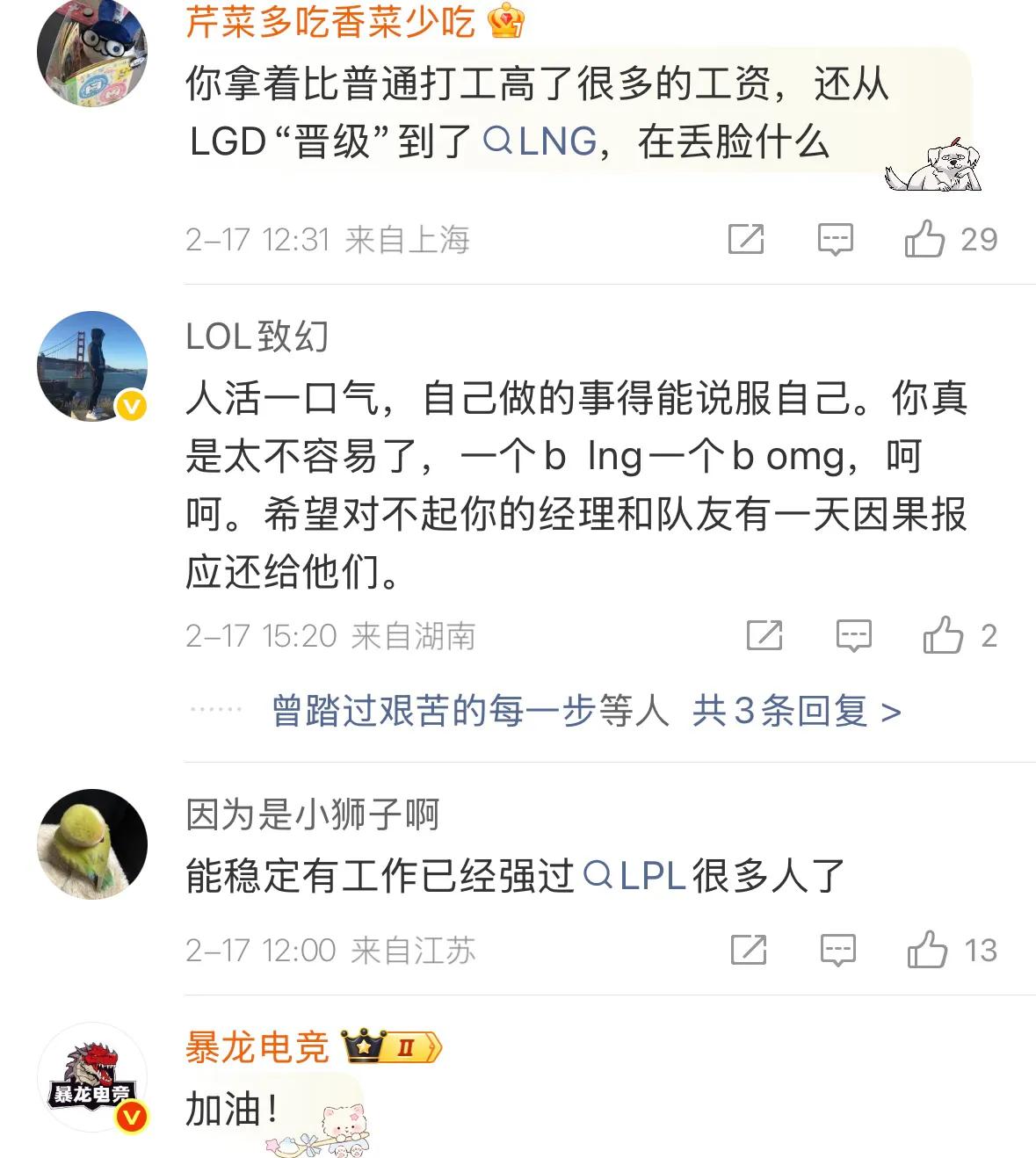The image size is (1036, 1158).
Task: Open LOL致幻's profile avatar
Action: point(92,365)
